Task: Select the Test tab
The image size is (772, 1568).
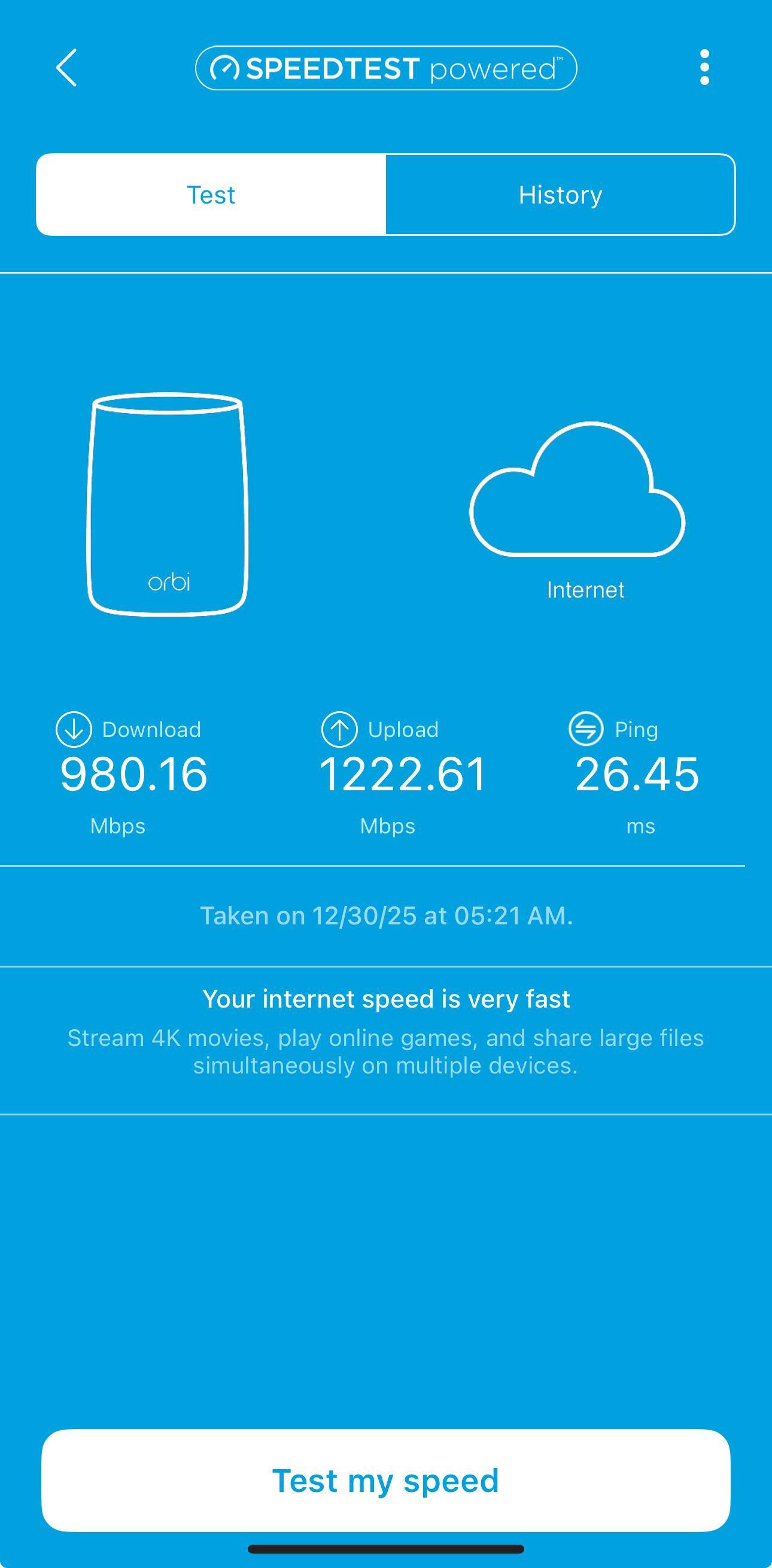Action: tap(211, 194)
